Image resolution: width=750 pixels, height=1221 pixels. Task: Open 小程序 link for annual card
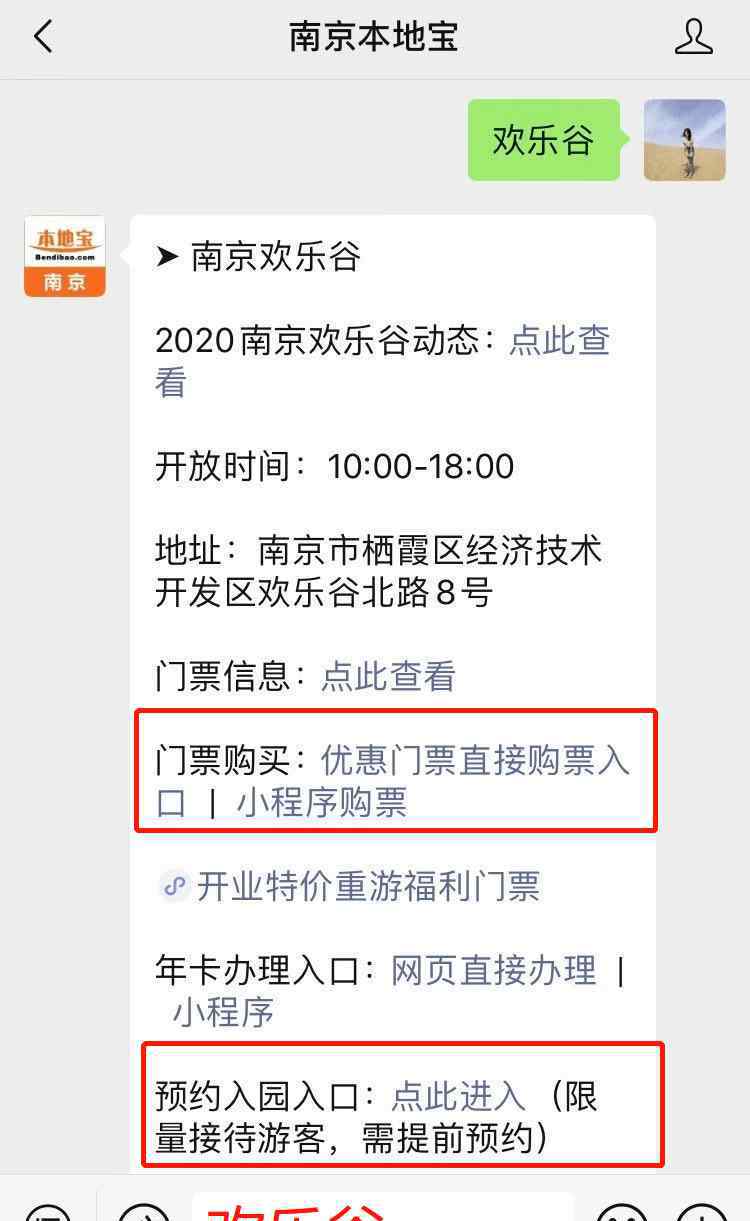click(x=223, y=1012)
